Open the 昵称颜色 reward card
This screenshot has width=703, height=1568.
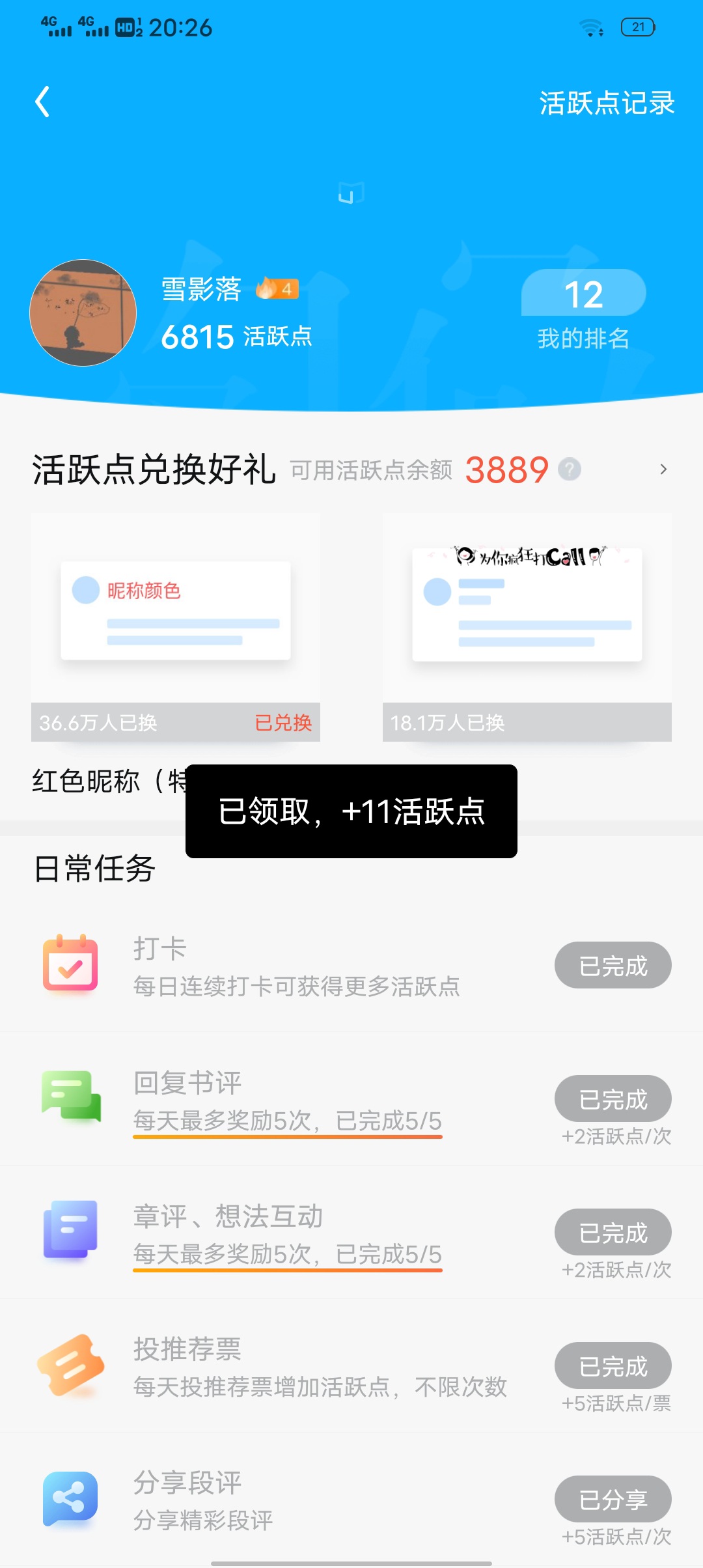point(176,627)
